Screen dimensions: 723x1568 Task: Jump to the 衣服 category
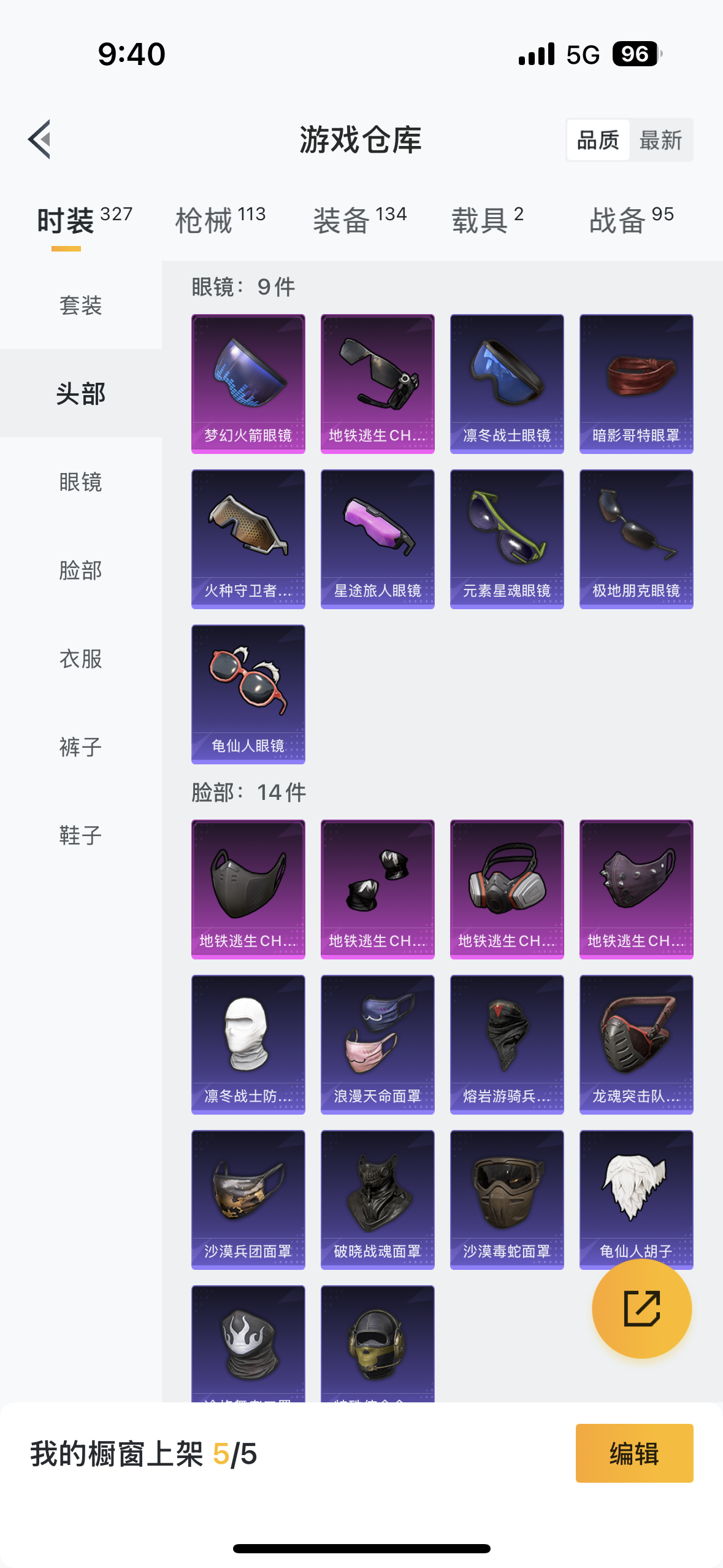click(81, 659)
